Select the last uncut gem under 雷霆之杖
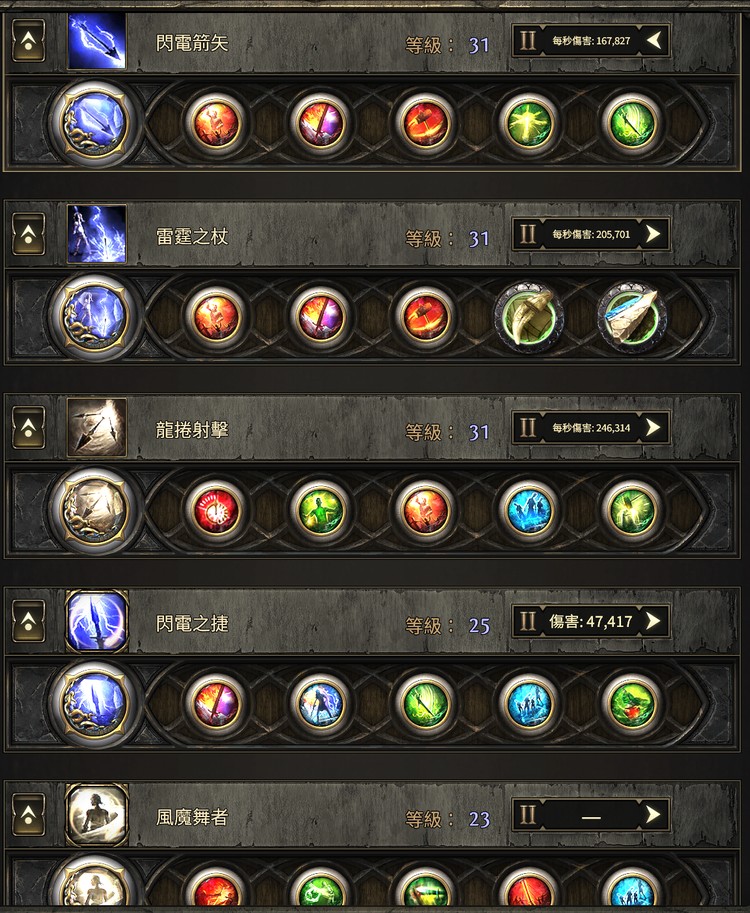 (x=632, y=316)
